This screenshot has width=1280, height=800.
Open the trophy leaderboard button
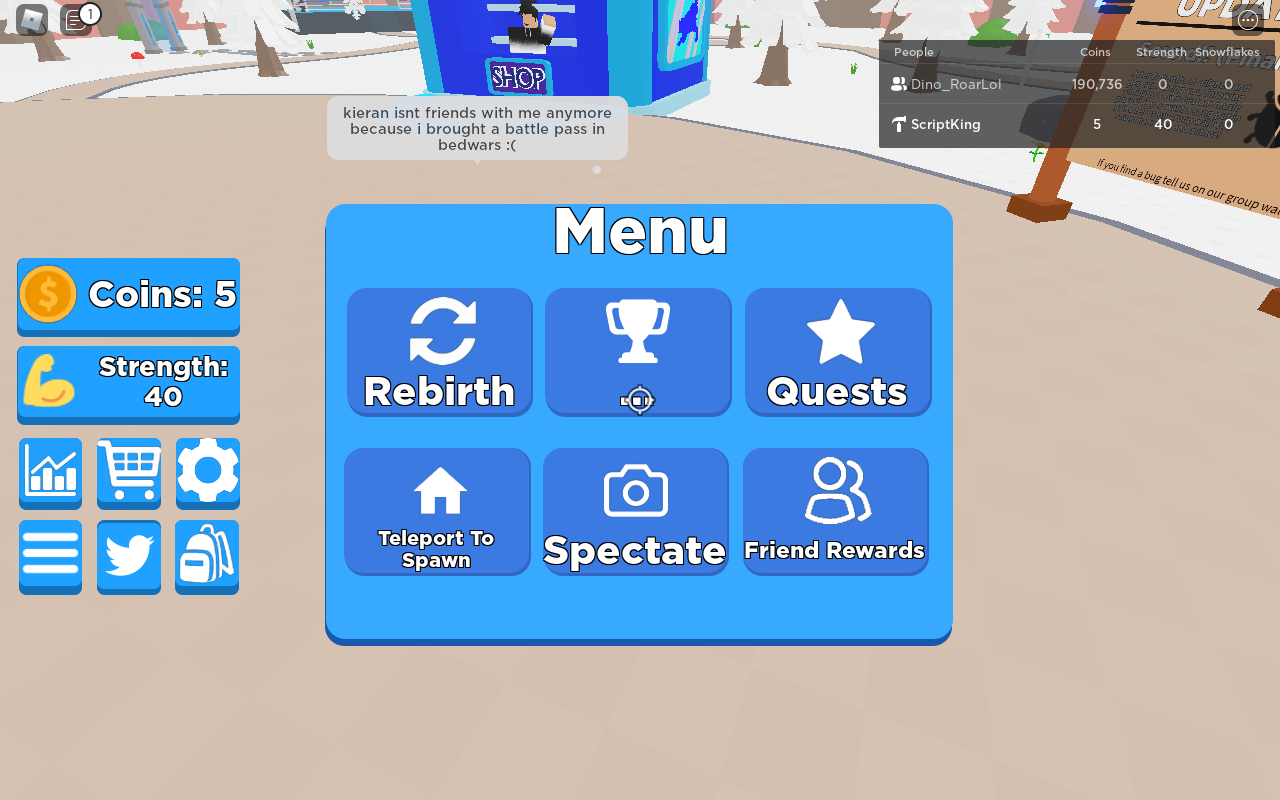tap(638, 352)
